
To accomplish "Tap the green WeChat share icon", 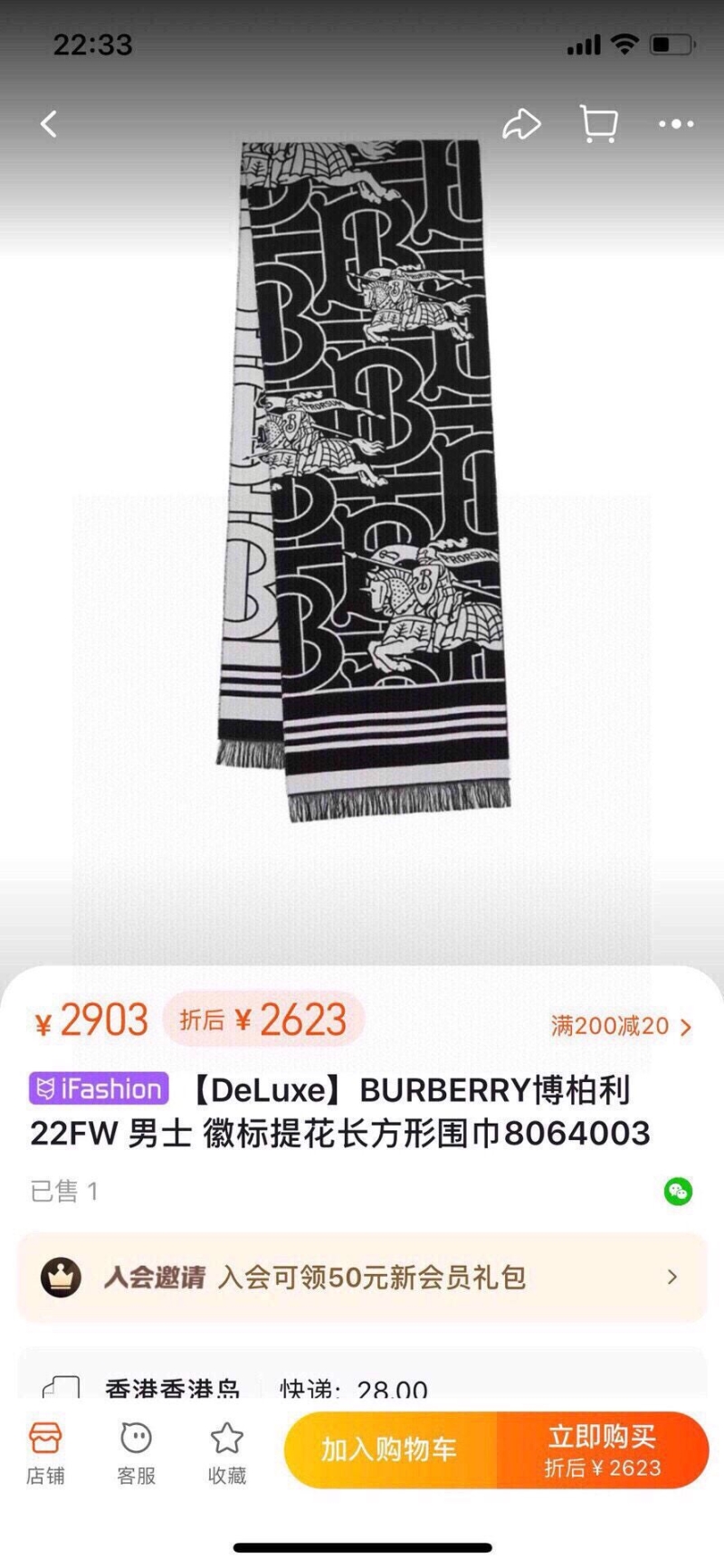I will pyautogui.click(x=678, y=1191).
